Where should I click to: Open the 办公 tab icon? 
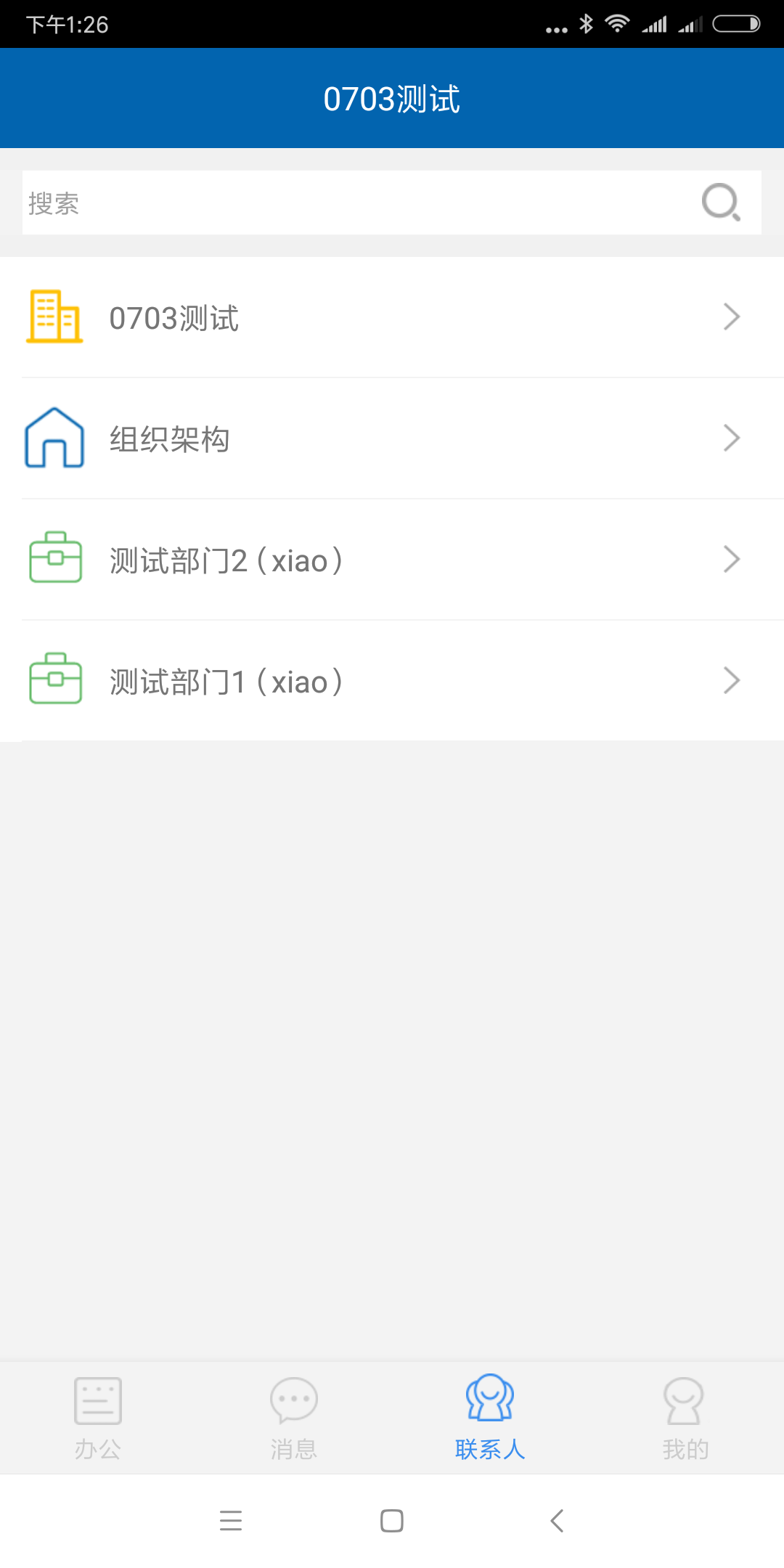tap(98, 1399)
